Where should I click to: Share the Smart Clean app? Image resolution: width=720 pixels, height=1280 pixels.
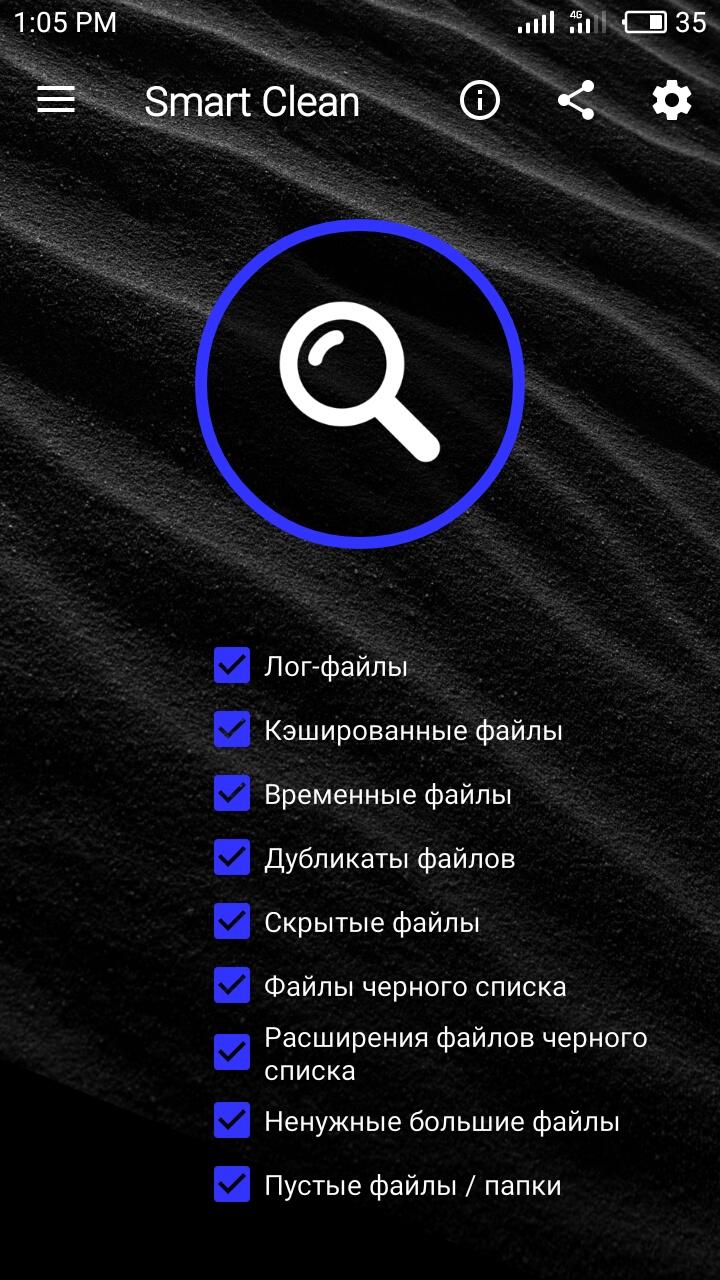click(x=576, y=100)
